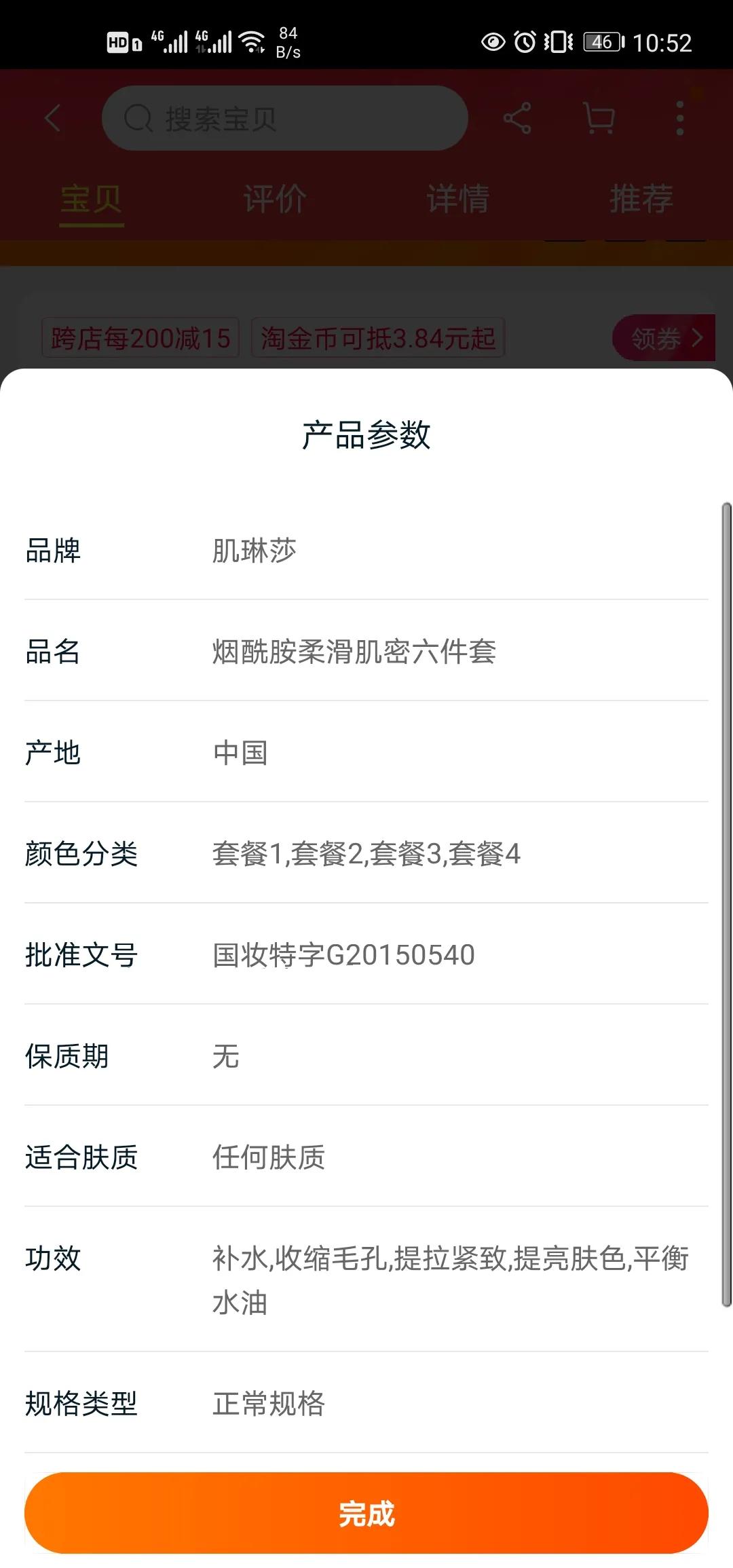The image size is (733, 1568).
Task: Click the search magnifier icon in search bar
Action: click(138, 117)
